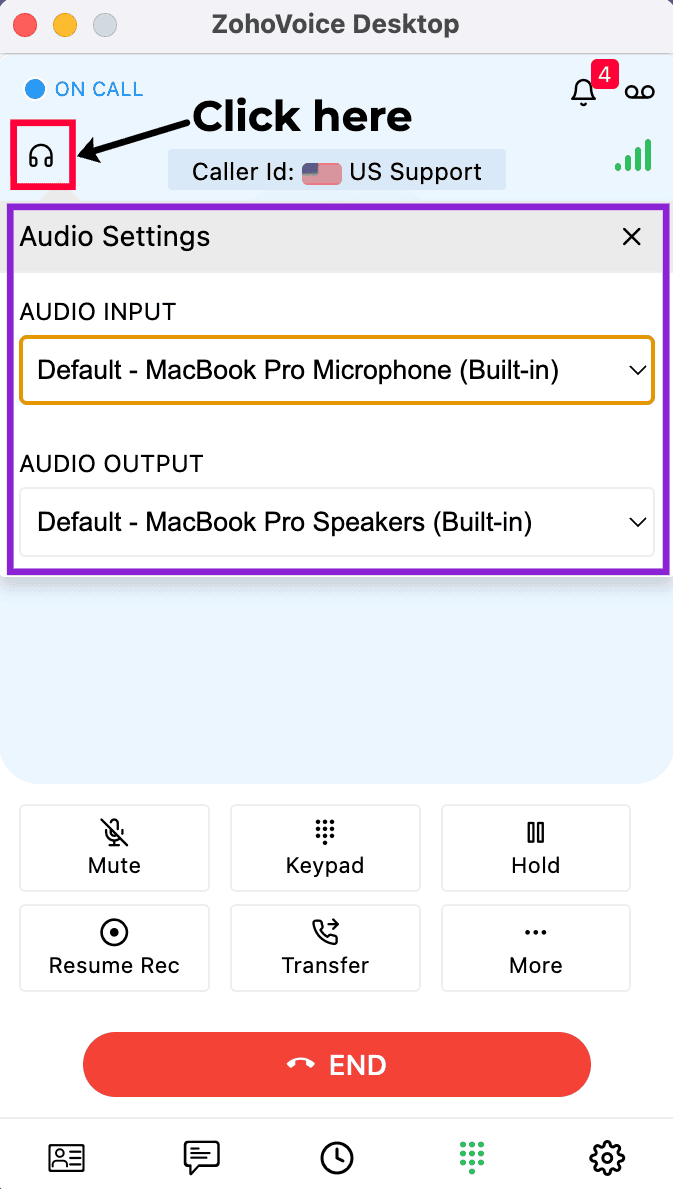This screenshot has height=1189, width=673.
Task: End the call with the red END button
Action: [x=336, y=1065]
